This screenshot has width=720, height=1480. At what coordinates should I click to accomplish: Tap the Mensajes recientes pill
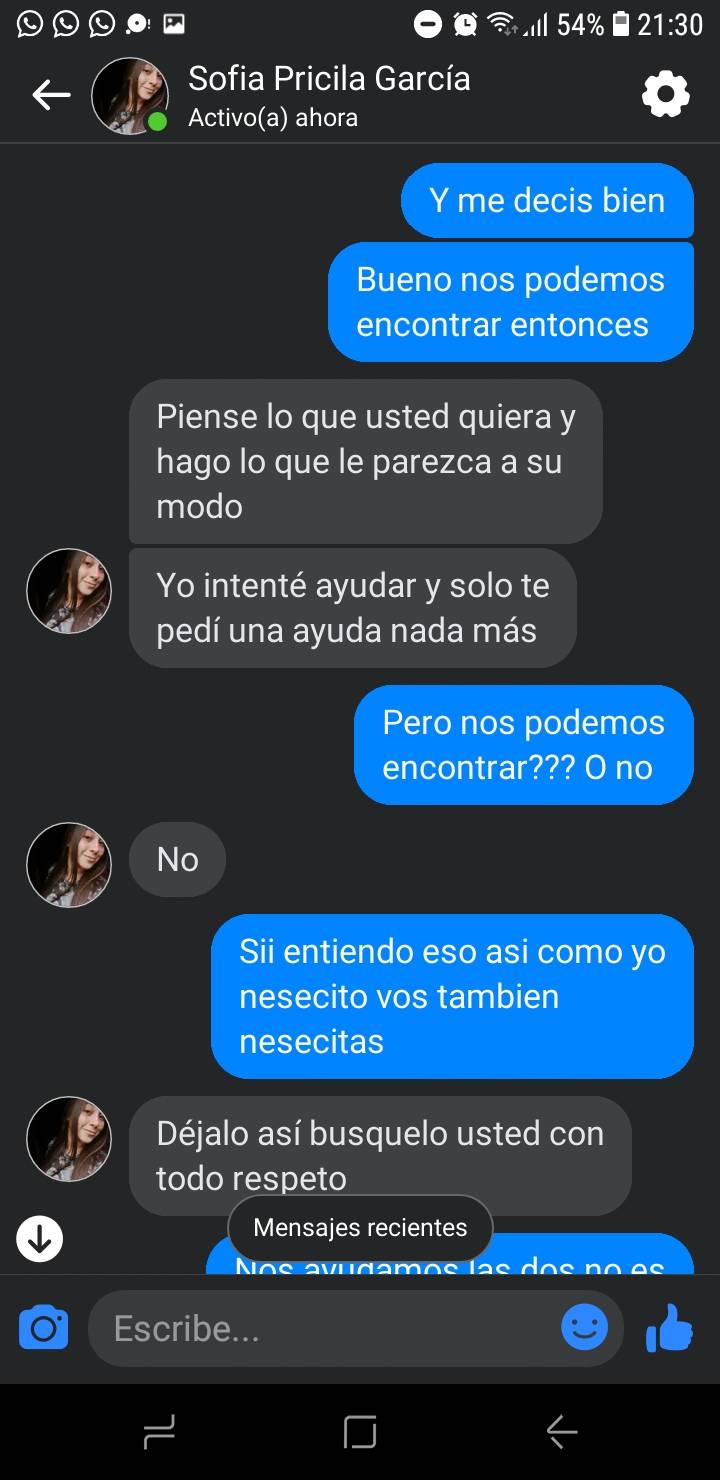(360, 1227)
